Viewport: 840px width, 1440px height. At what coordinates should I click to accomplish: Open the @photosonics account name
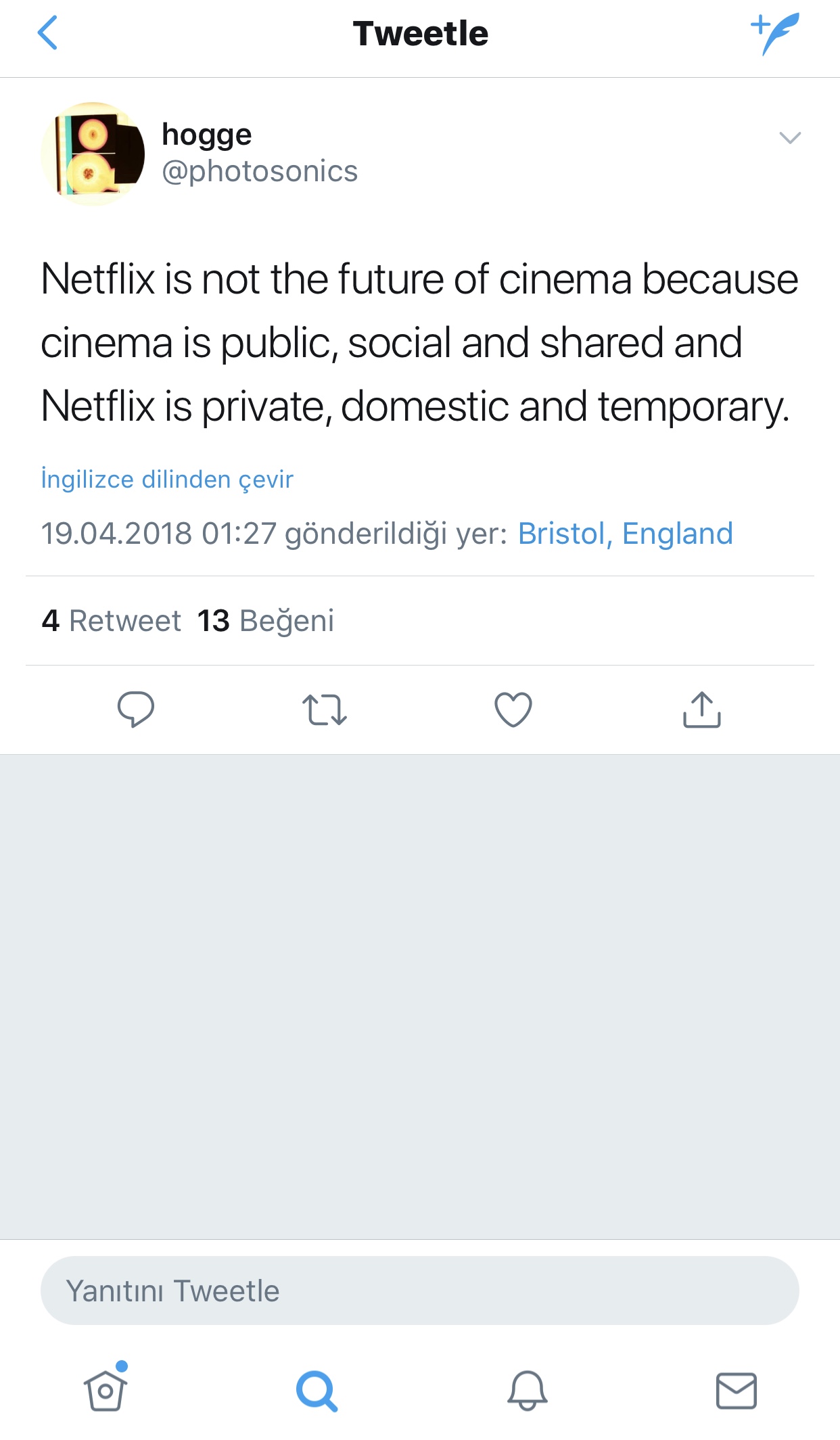point(260,172)
